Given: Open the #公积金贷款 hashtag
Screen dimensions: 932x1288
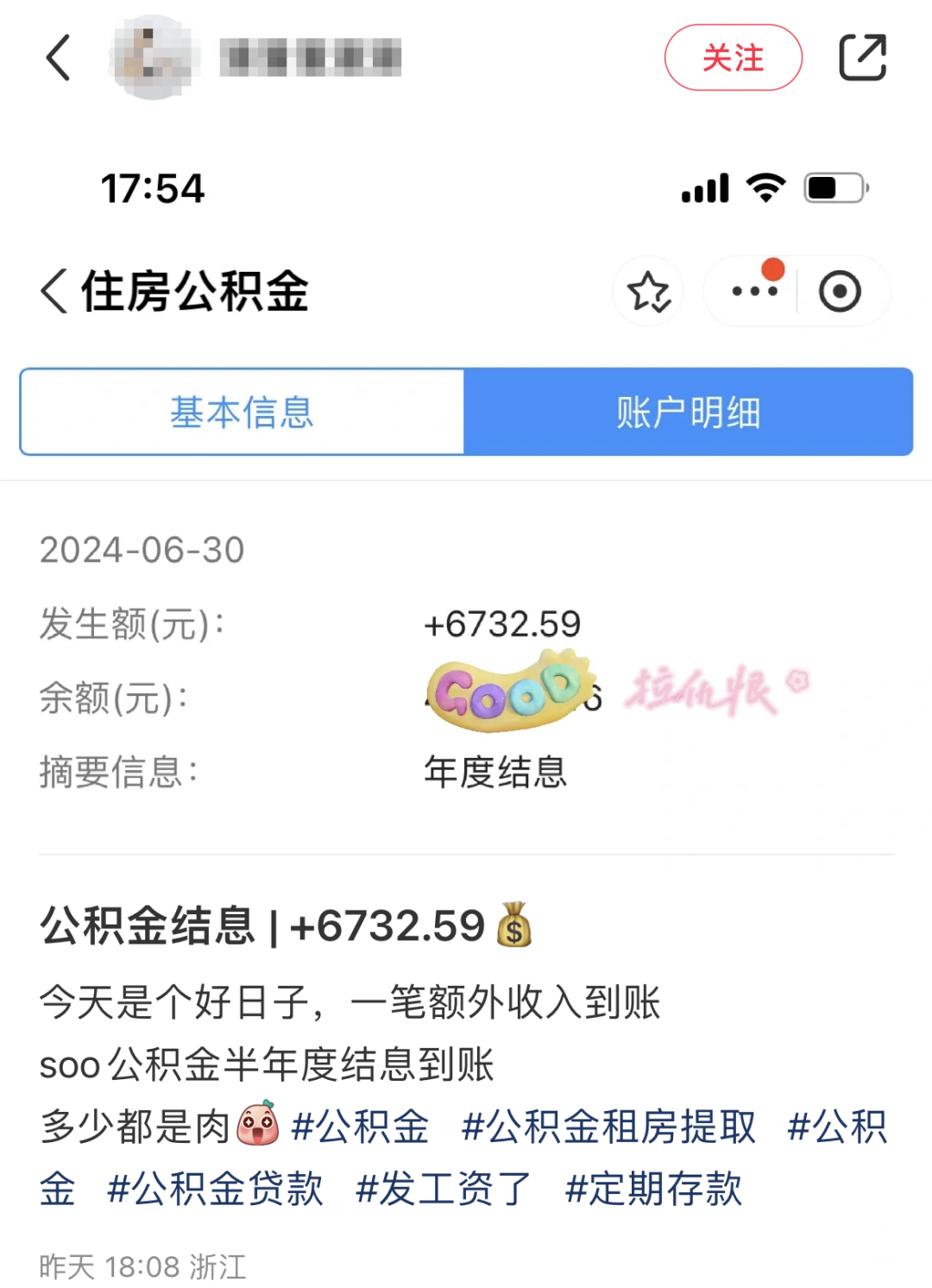Looking at the screenshot, I should click(215, 1189).
